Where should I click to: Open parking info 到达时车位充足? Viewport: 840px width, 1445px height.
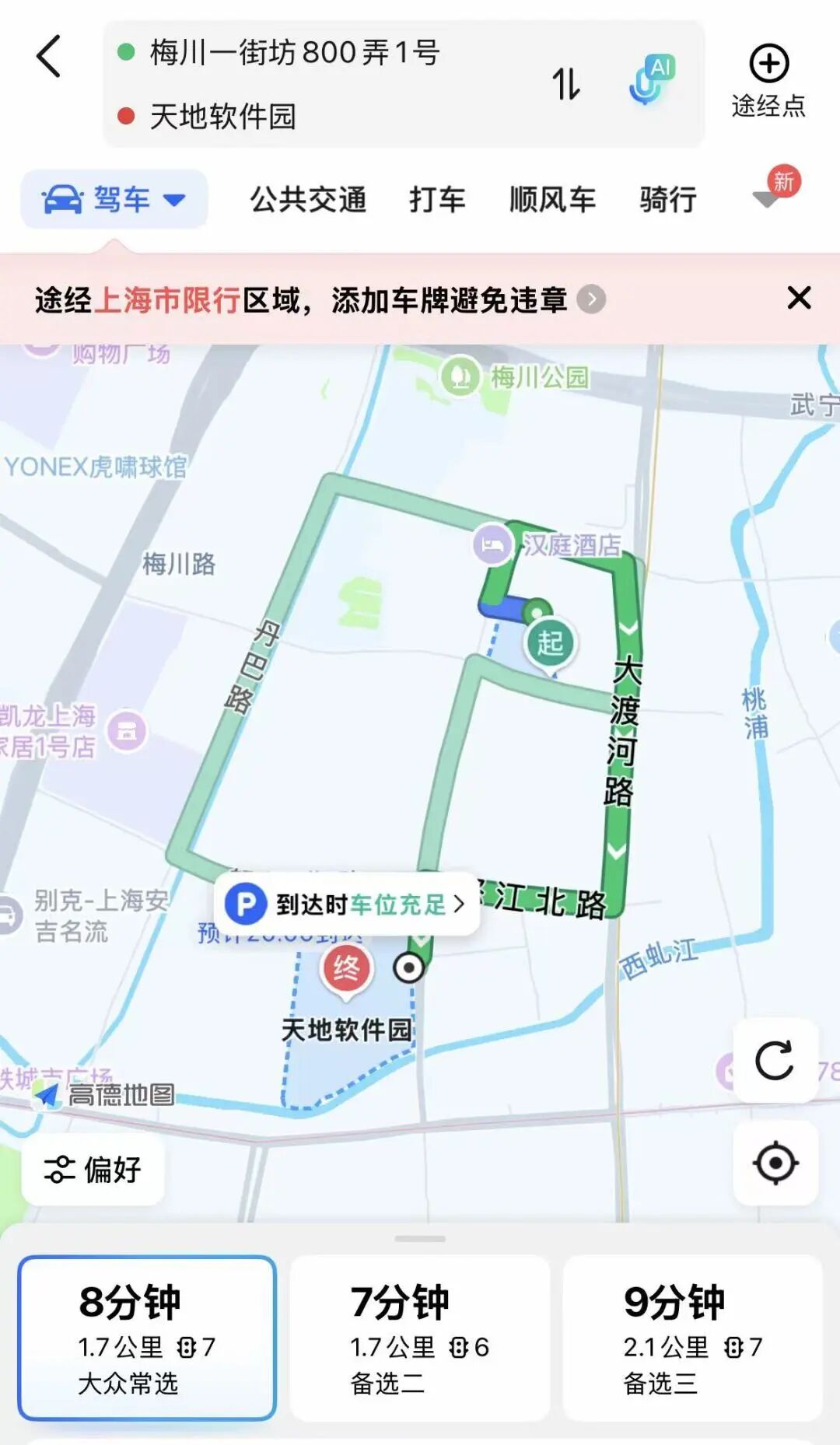pos(347,904)
